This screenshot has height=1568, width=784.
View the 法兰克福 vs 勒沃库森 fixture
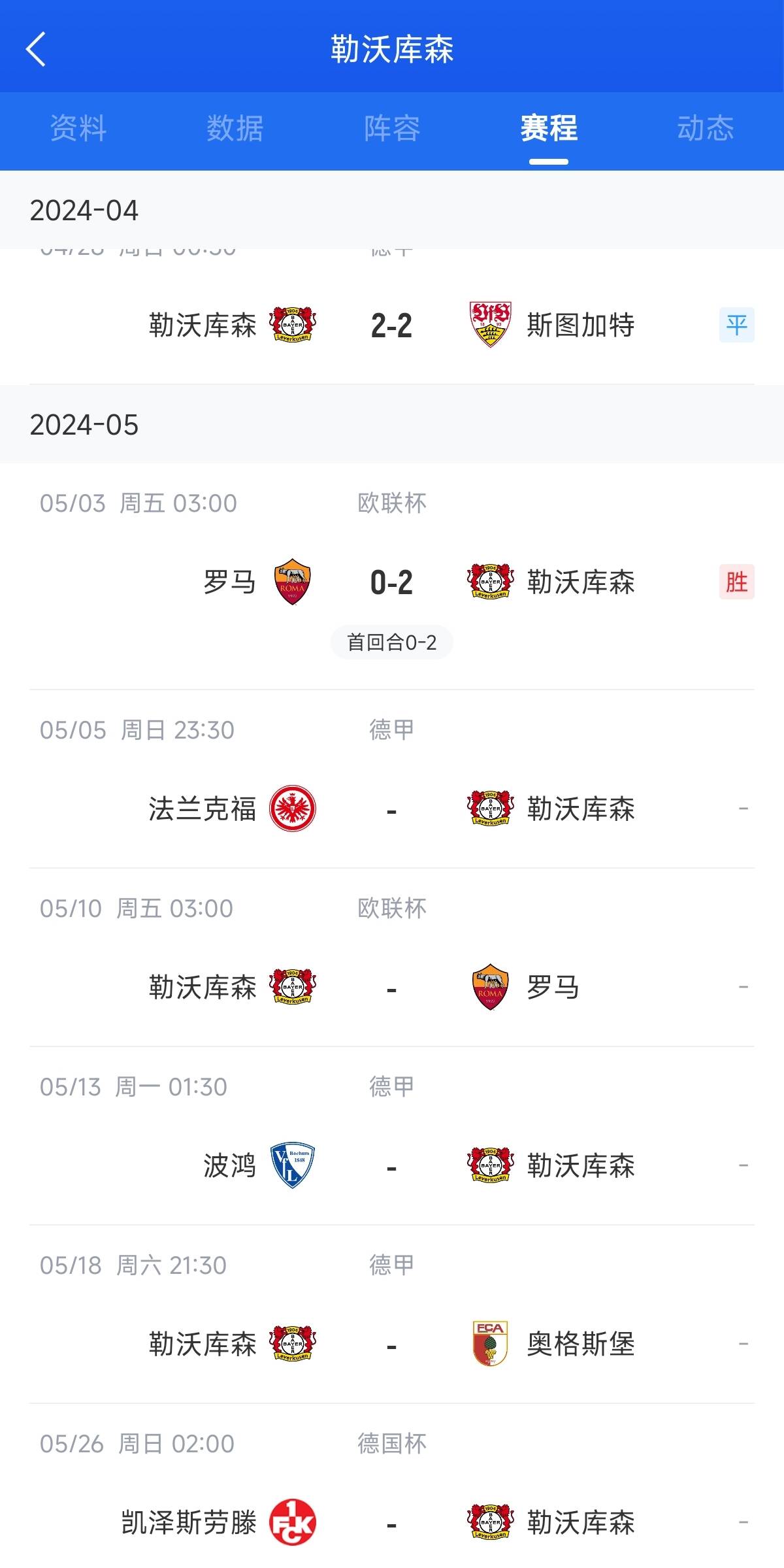[x=392, y=809]
